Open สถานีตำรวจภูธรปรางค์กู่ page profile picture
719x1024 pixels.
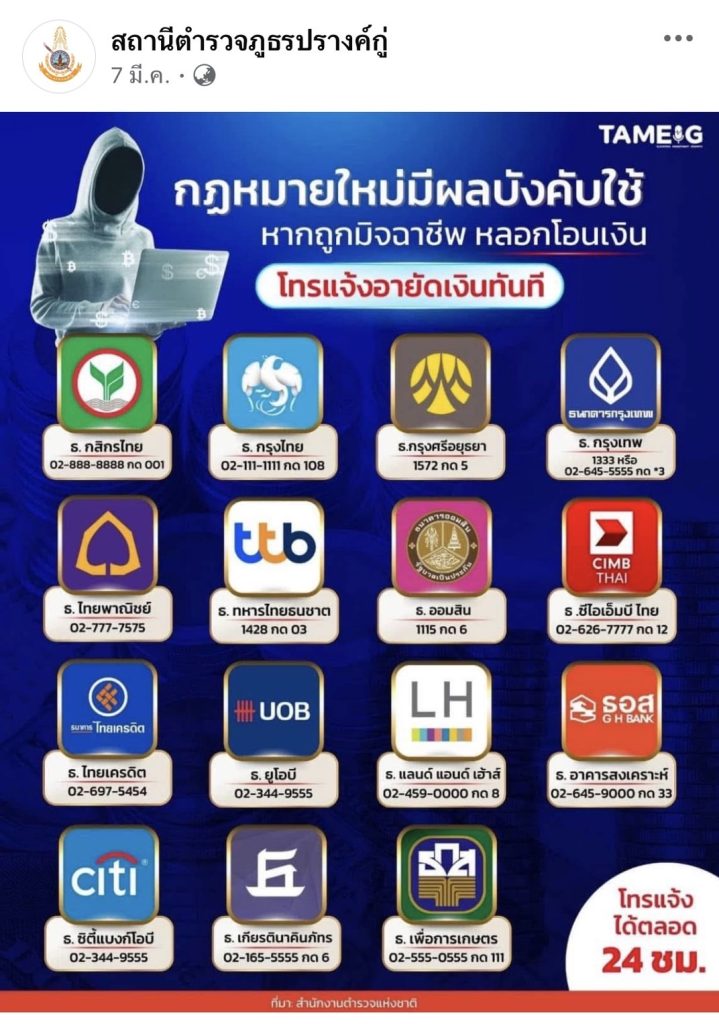click(x=58, y=56)
